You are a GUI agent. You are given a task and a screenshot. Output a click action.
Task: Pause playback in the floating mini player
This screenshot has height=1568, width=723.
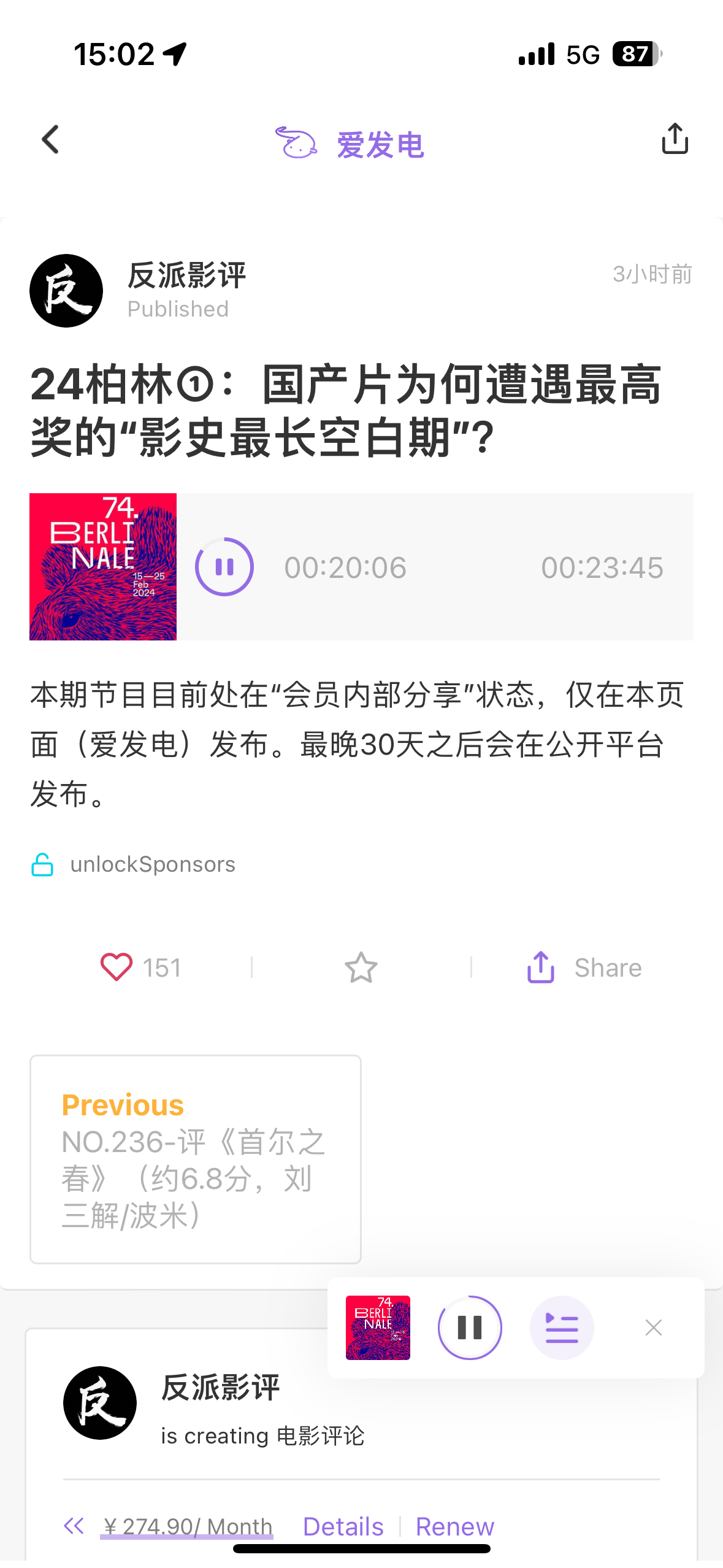coord(470,1328)
